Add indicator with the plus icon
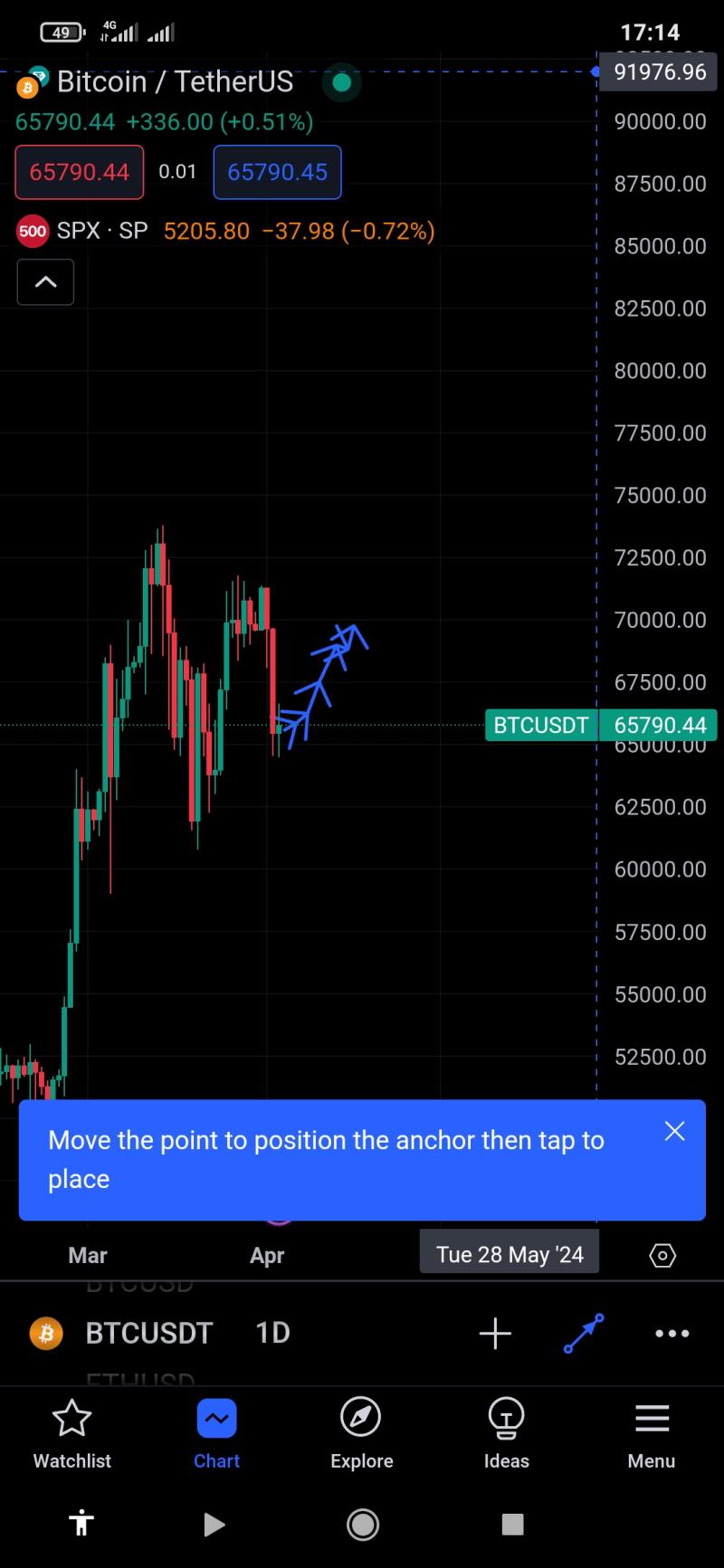The image size is (724, 1568). [x=495, y=1333]
